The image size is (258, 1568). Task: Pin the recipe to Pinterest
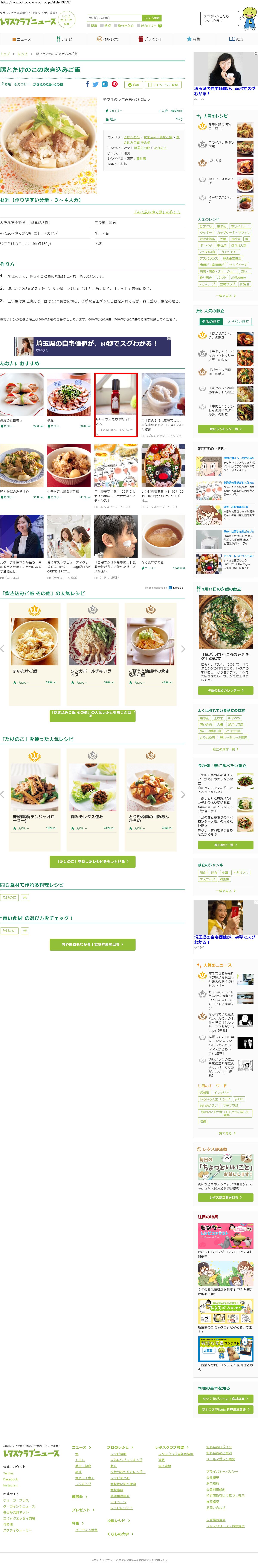[x=114, y=85]
